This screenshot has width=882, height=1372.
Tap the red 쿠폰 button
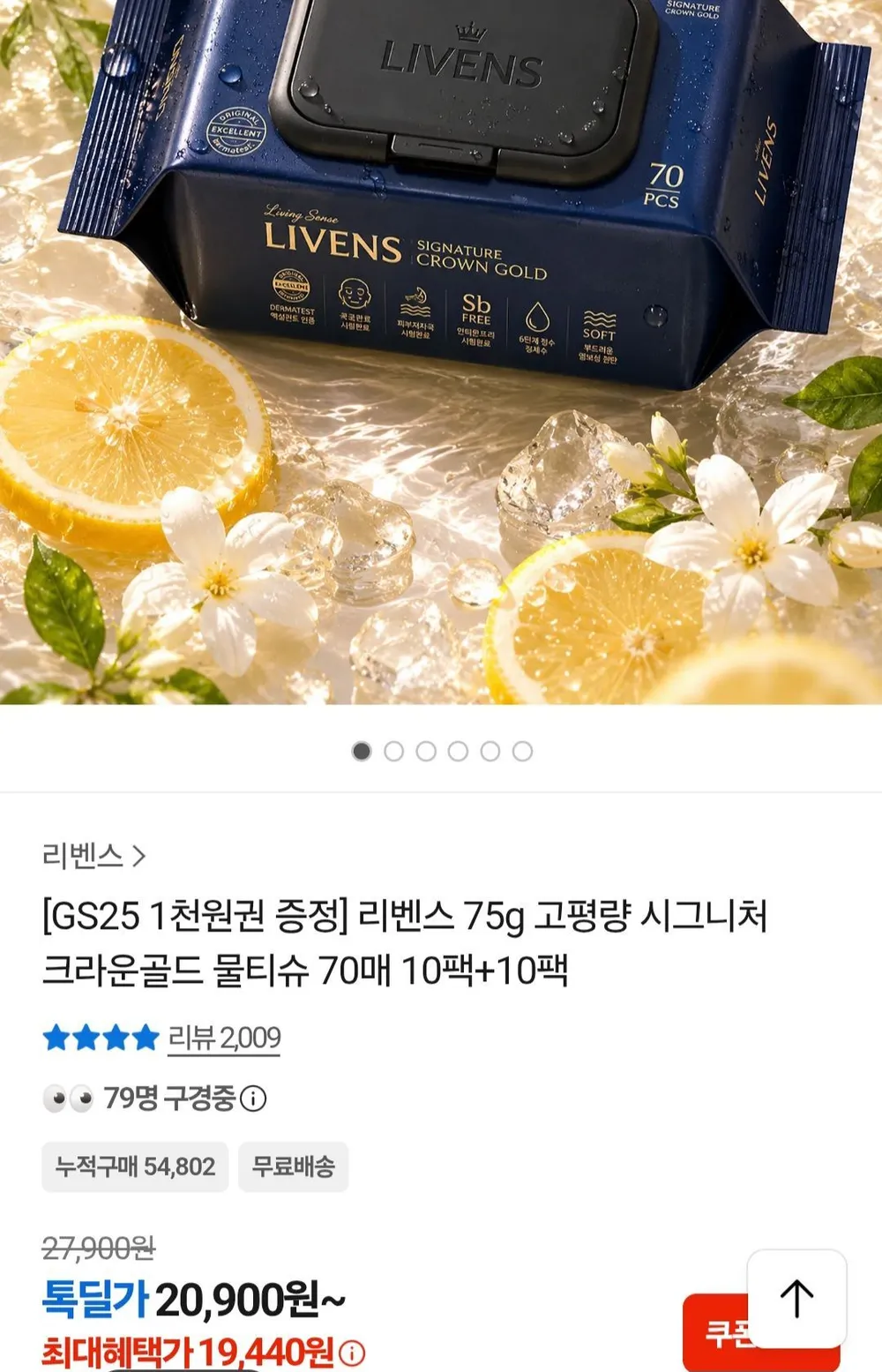pyautogui.click(x=716, y=1332)
